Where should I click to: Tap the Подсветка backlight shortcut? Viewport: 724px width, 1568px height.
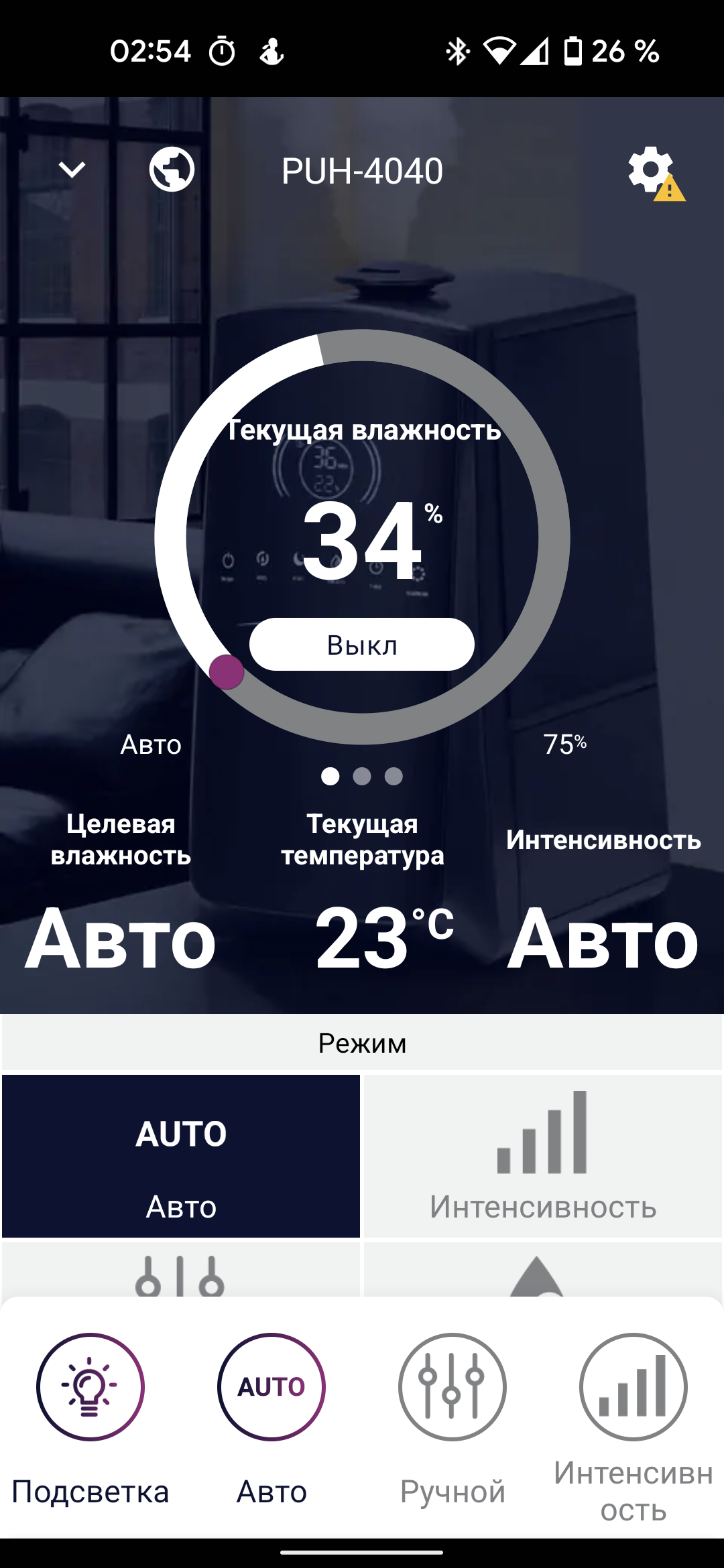point(90,1387)
